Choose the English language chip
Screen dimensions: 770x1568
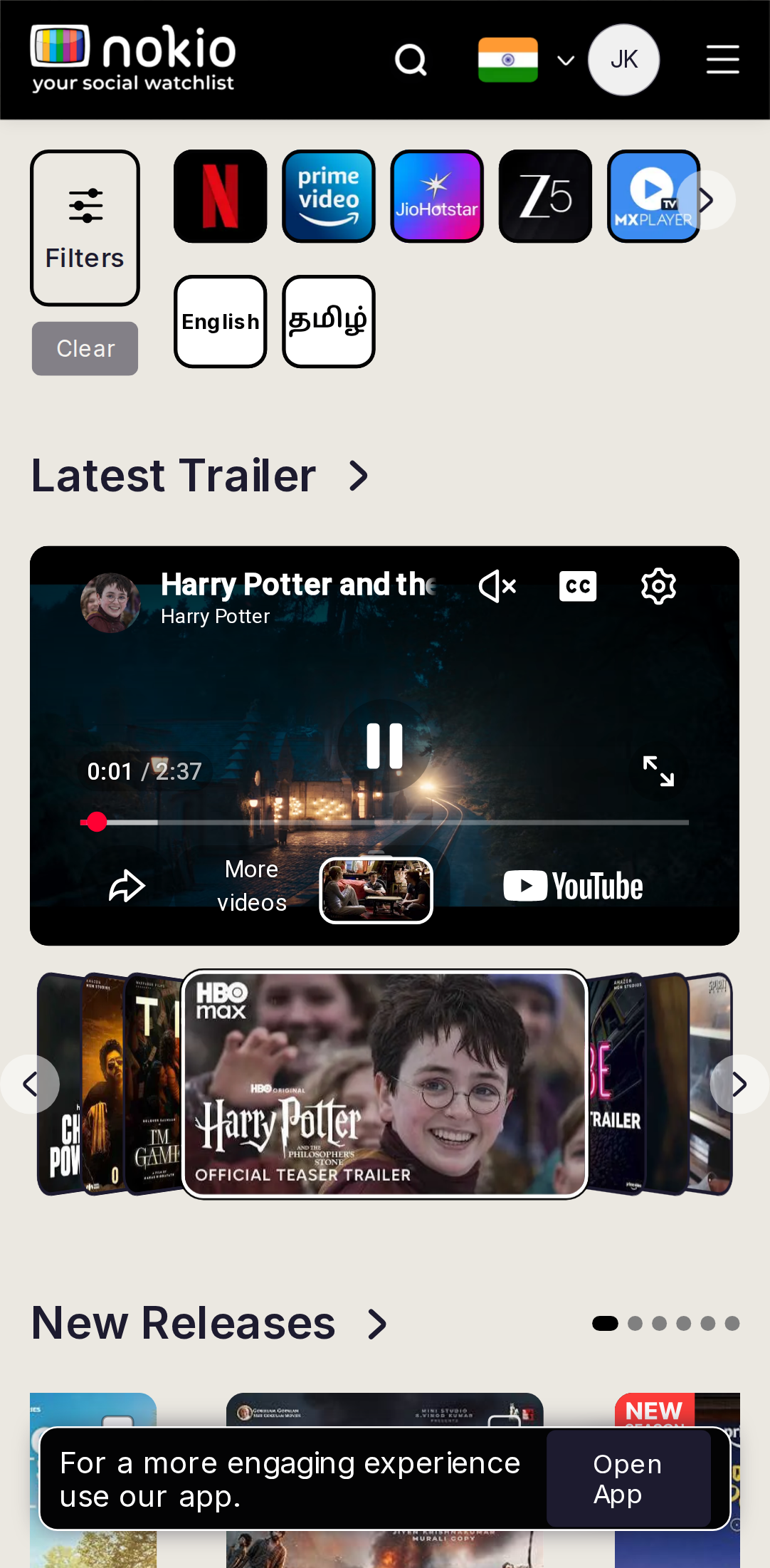(221, 322)
